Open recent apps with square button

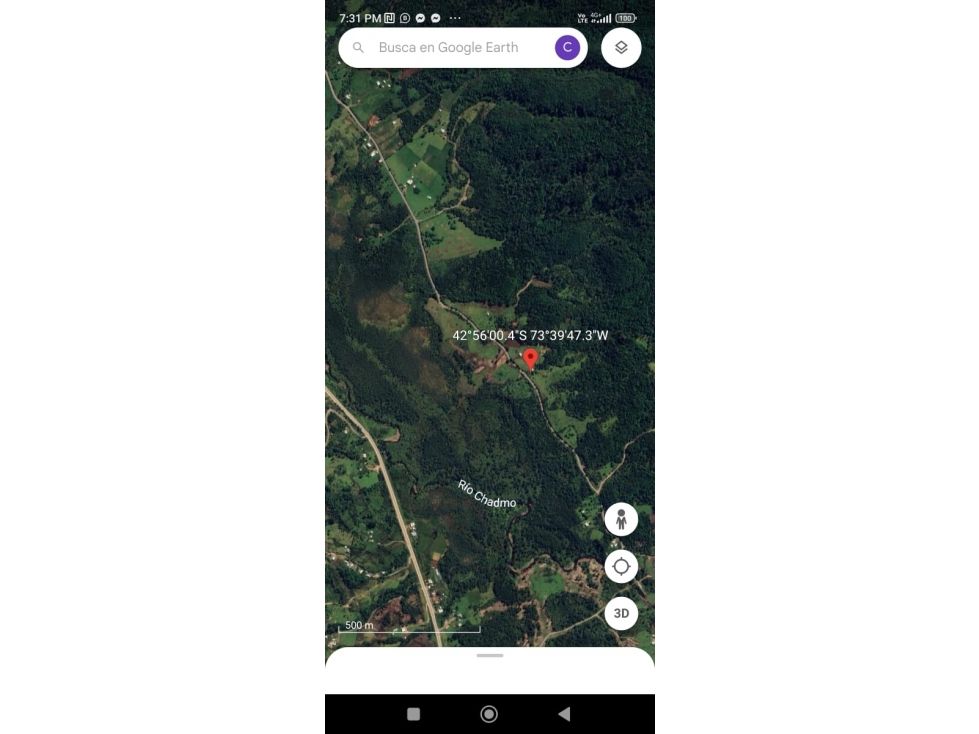(414, 714)
